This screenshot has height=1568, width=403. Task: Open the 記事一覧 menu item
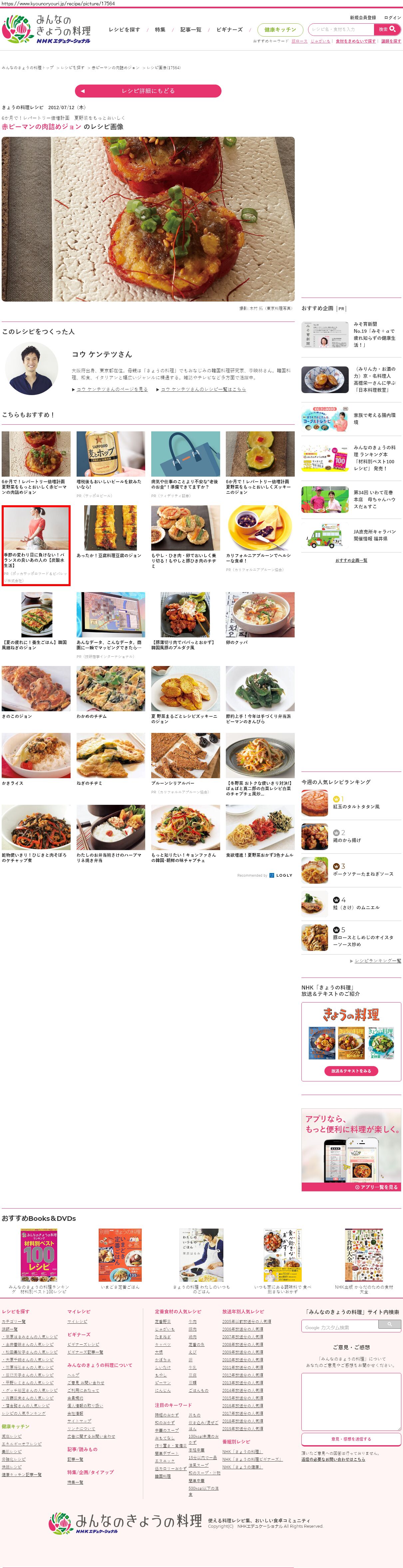[x=191, y=30]
